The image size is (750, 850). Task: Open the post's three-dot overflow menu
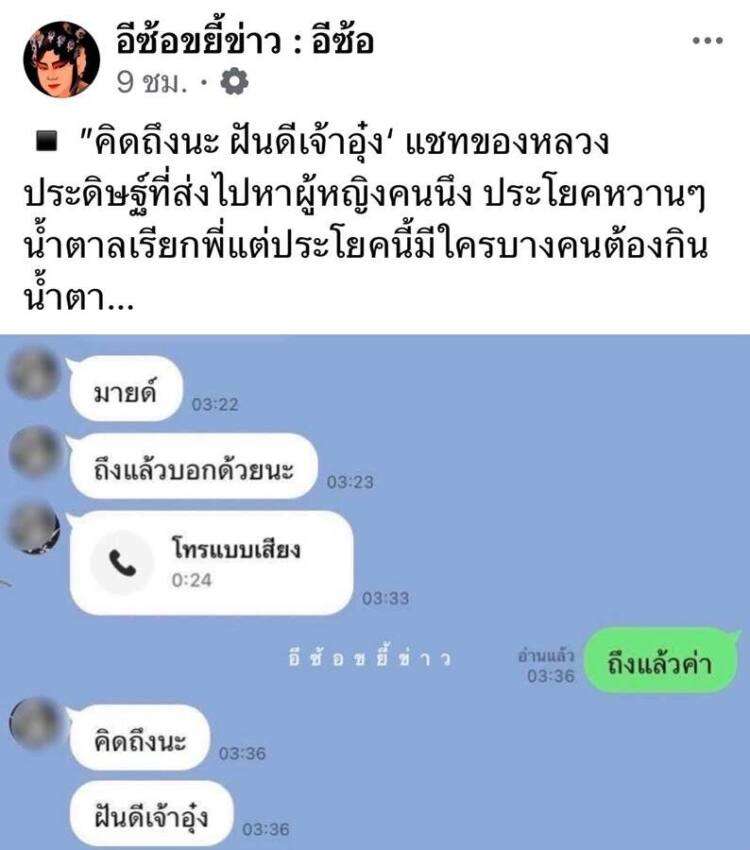707,41
